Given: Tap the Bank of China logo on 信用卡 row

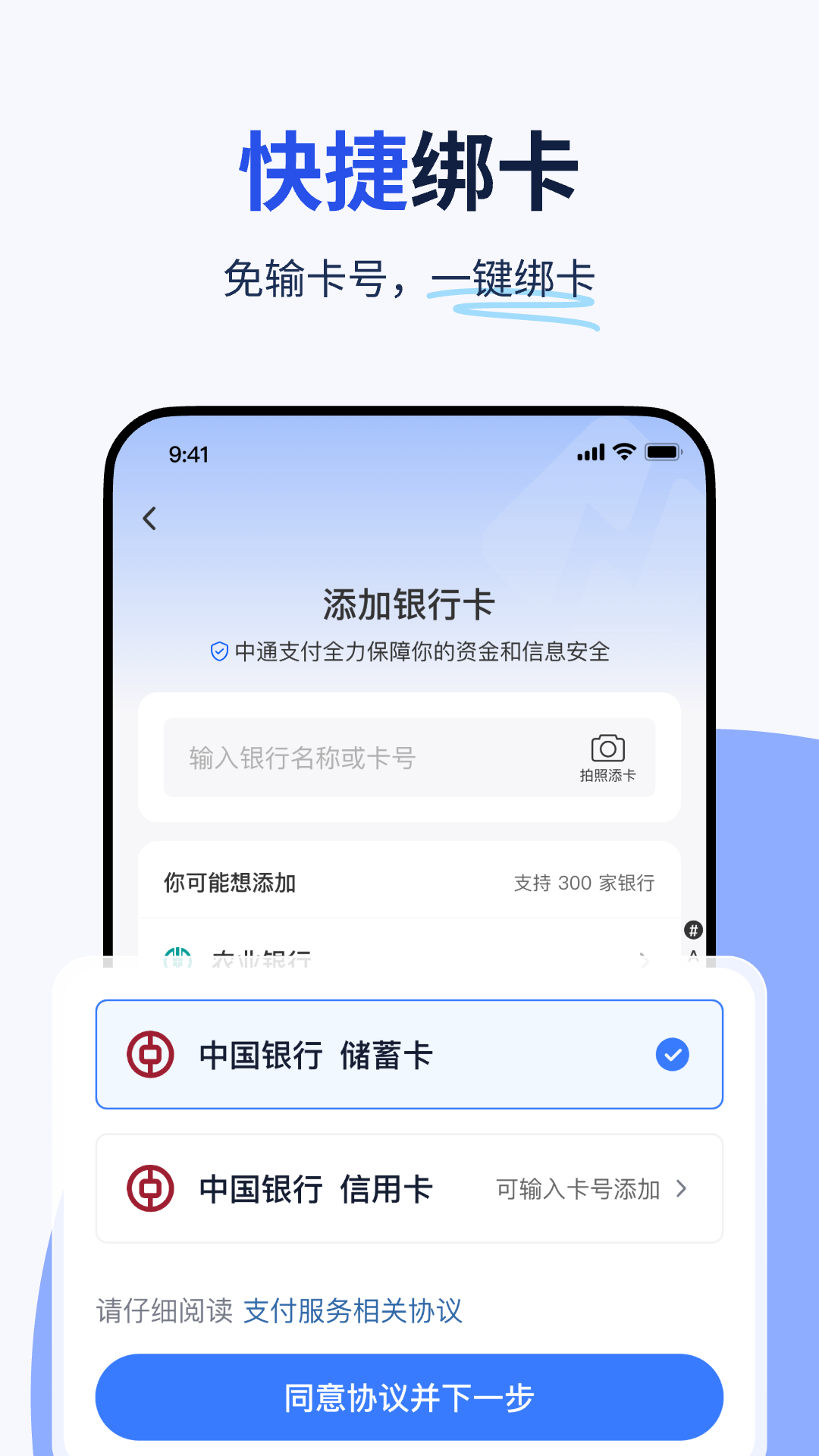Looking at the screenshot, I should tap(151, 1188).
